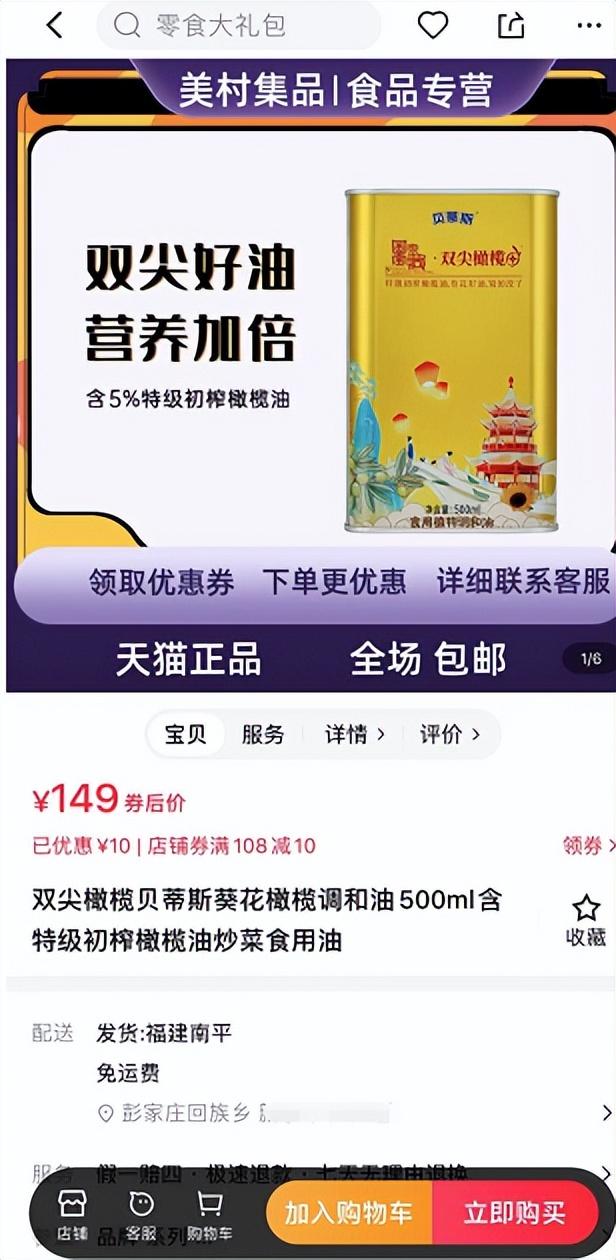Image resolution: width=616 pixels, height=1260 pixels.
Task: Open the 购物车 shopping cart
Action: pyautogui.click(x=210, y=1214)
